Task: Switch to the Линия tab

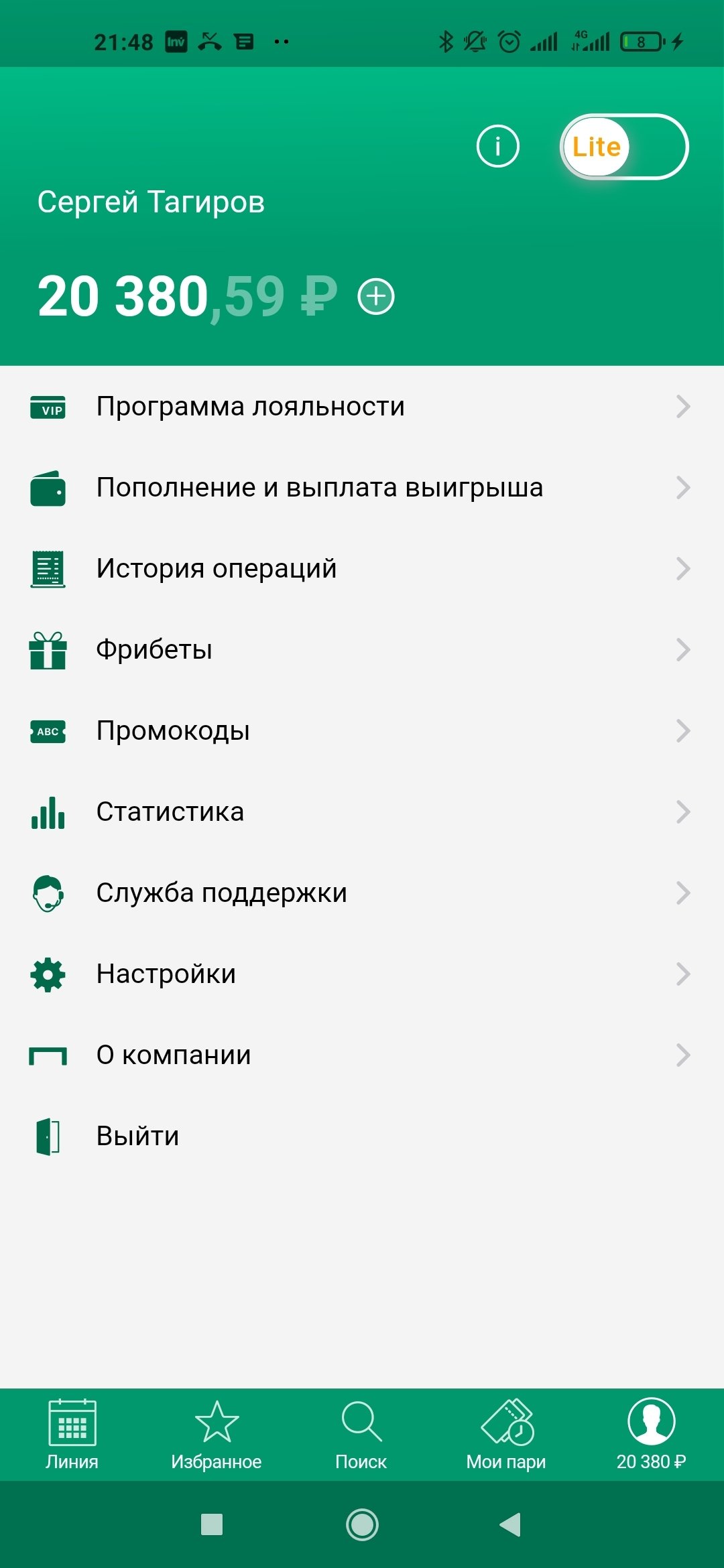Action: (x=72, y=1434)
